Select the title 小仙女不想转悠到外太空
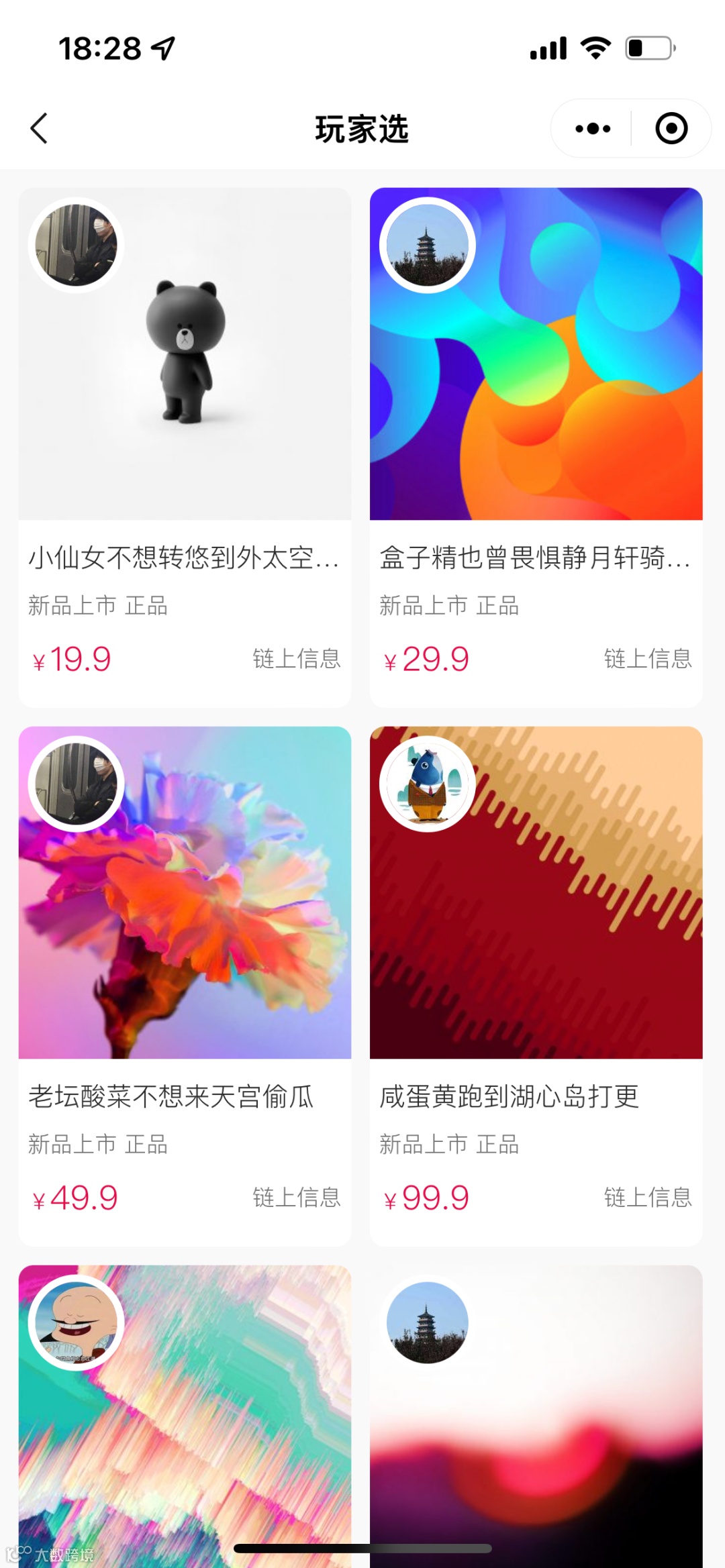Image resolution: width=725 pixels, height=1568 pixels. tap(185, 558)
